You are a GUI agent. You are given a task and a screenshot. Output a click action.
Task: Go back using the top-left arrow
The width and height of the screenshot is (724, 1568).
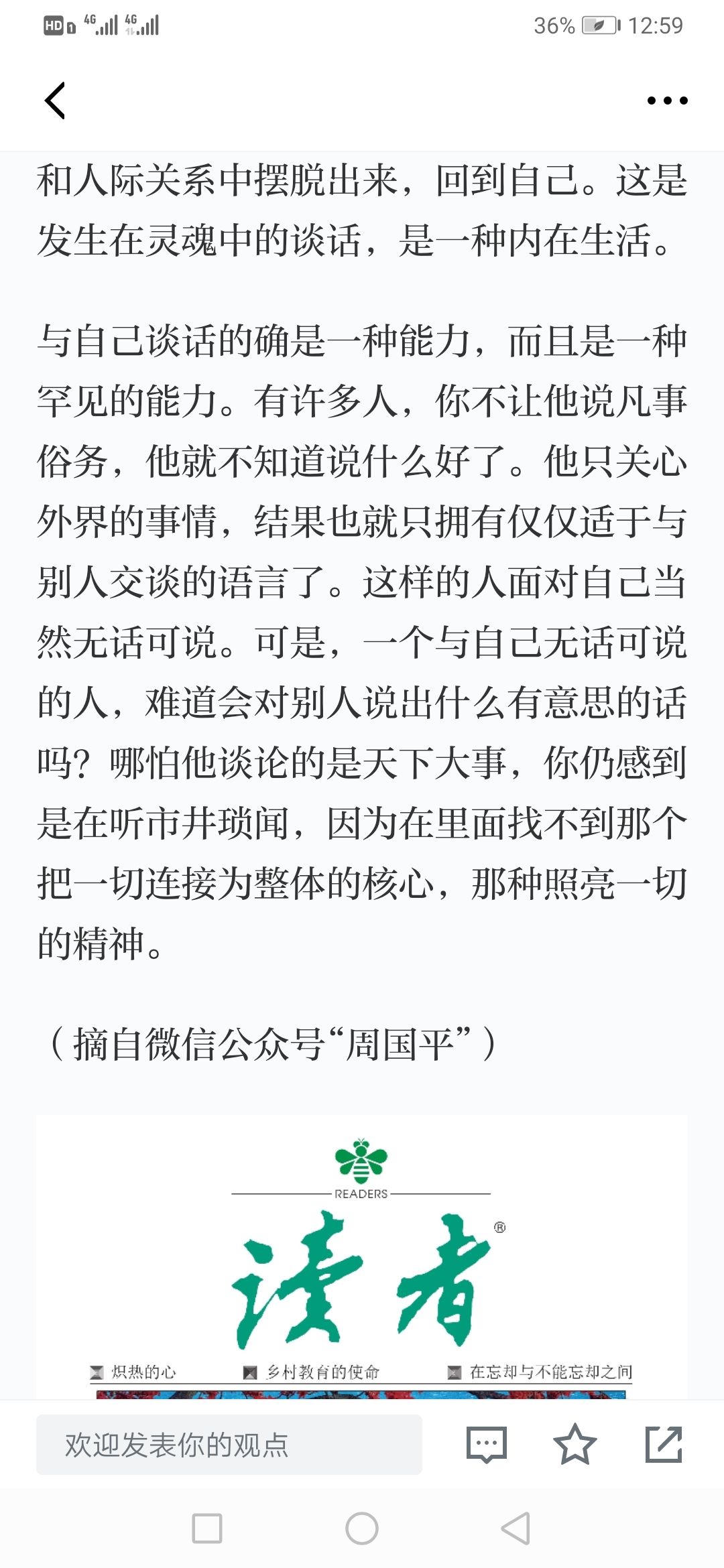click(55, 101)
